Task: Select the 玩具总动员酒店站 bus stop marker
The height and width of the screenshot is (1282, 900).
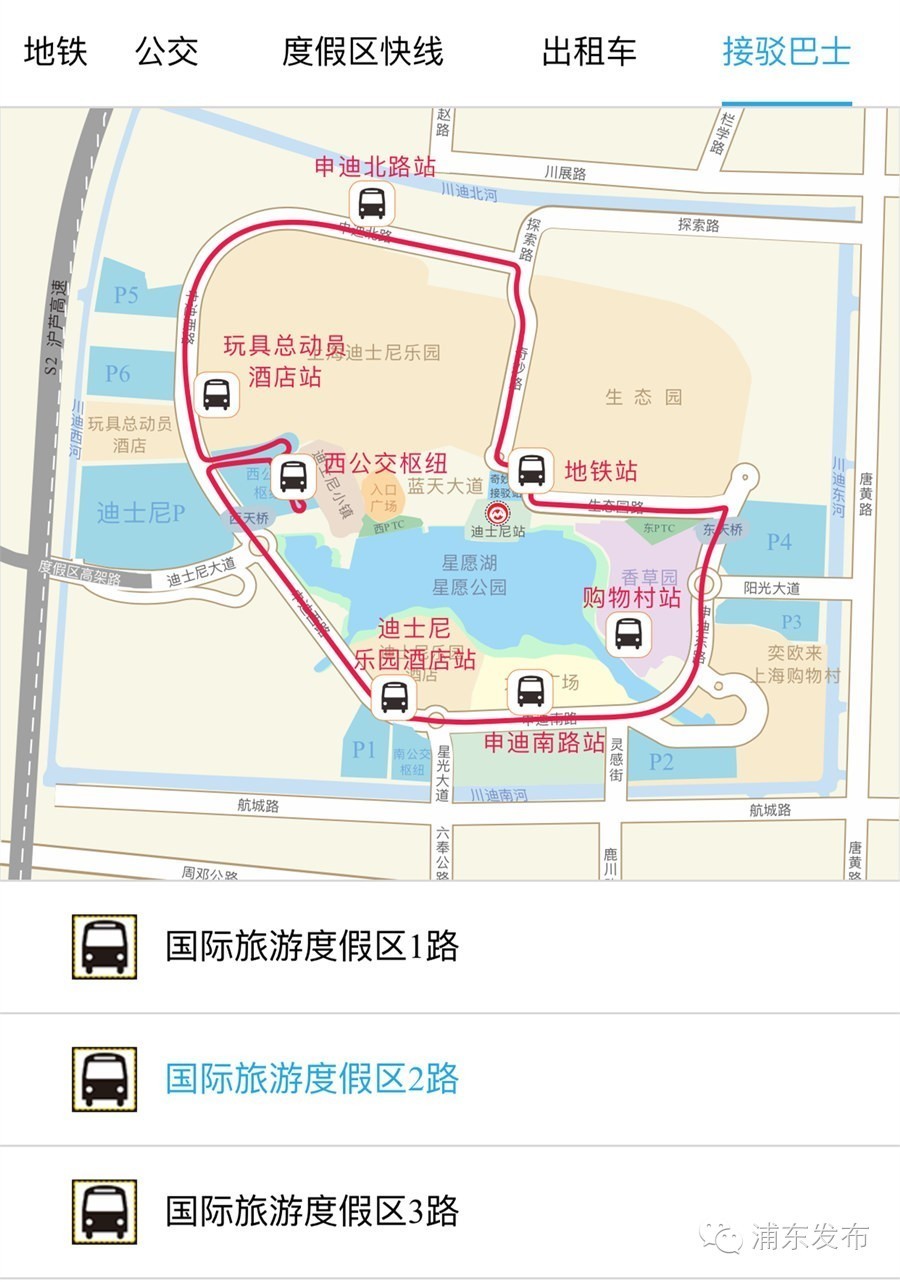Action: [x=218, y=394]
